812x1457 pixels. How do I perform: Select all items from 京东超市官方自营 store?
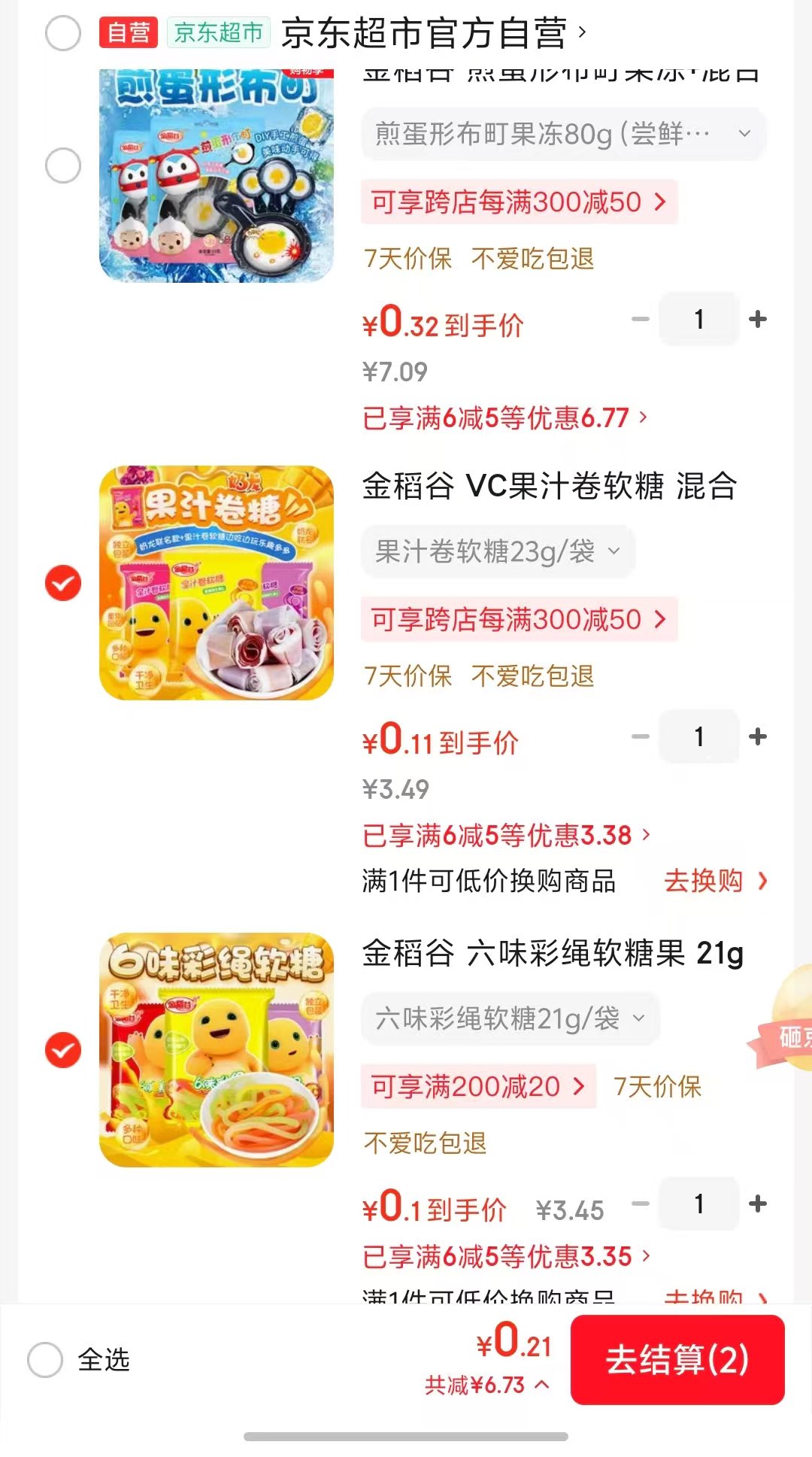[63, 33]
